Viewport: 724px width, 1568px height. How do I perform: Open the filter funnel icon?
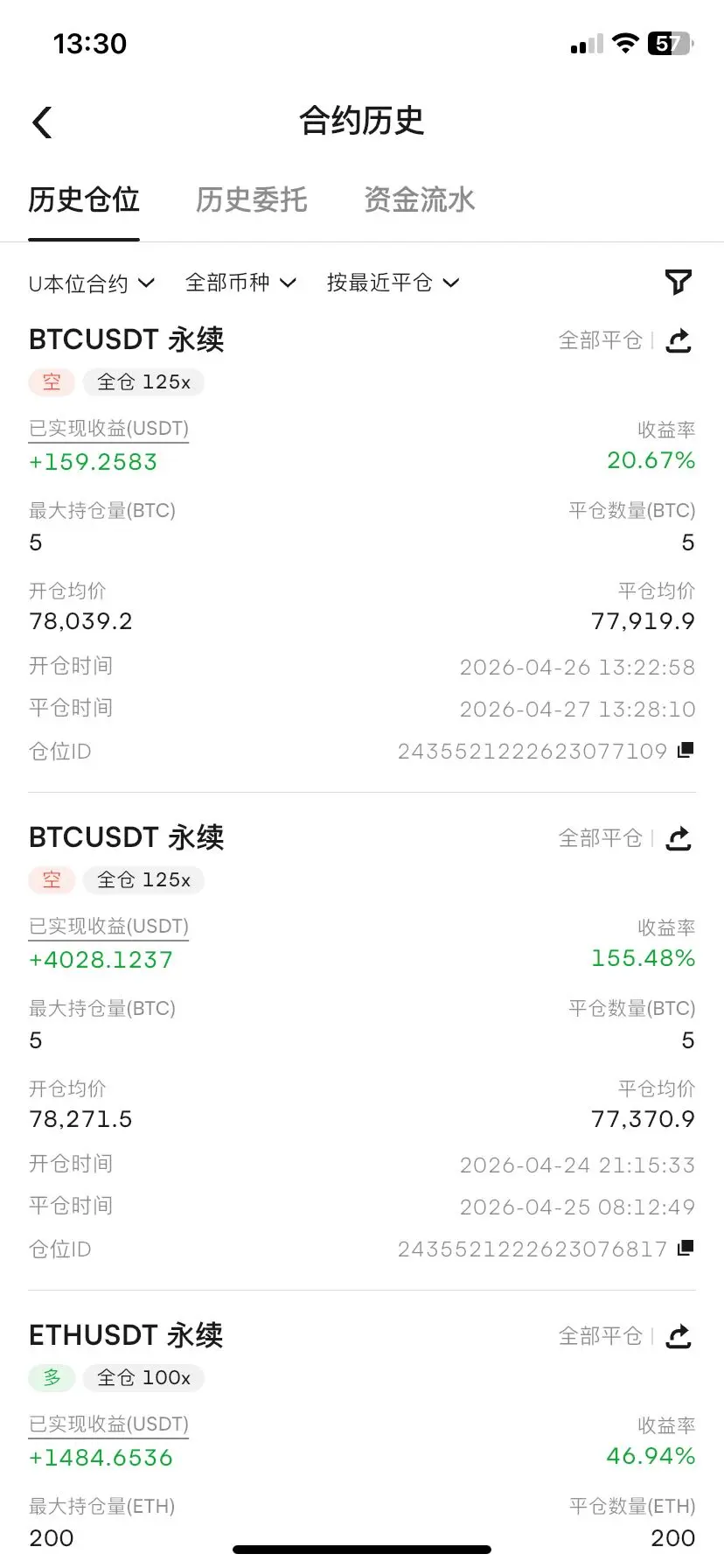tap(679, 282)
